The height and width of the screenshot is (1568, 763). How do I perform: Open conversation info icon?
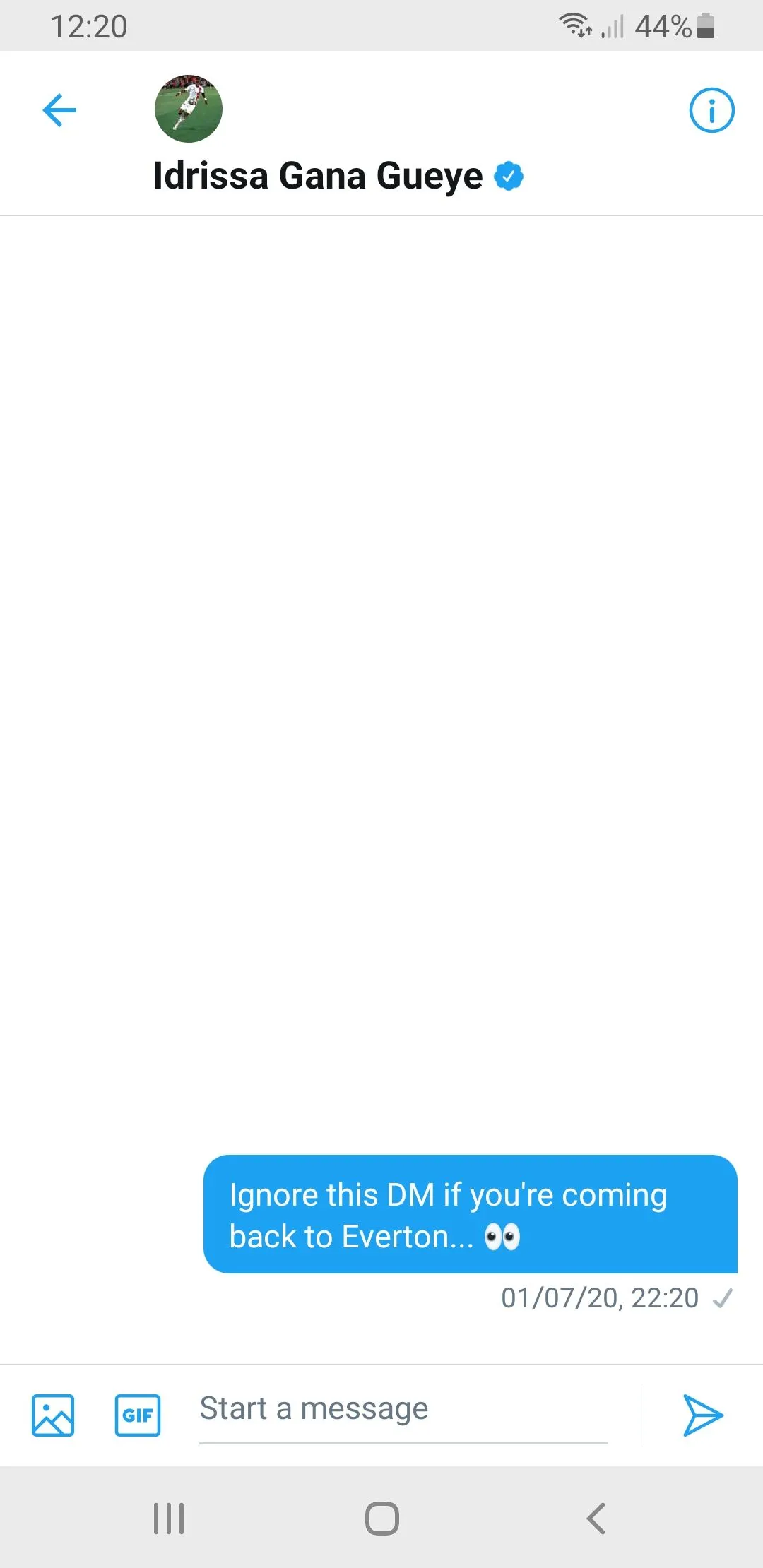tap(711, 110)
